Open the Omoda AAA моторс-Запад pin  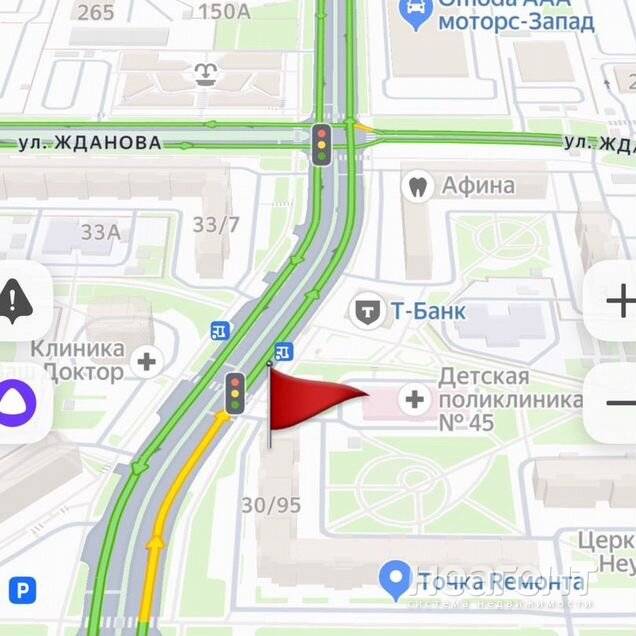[x=414, y=14]
